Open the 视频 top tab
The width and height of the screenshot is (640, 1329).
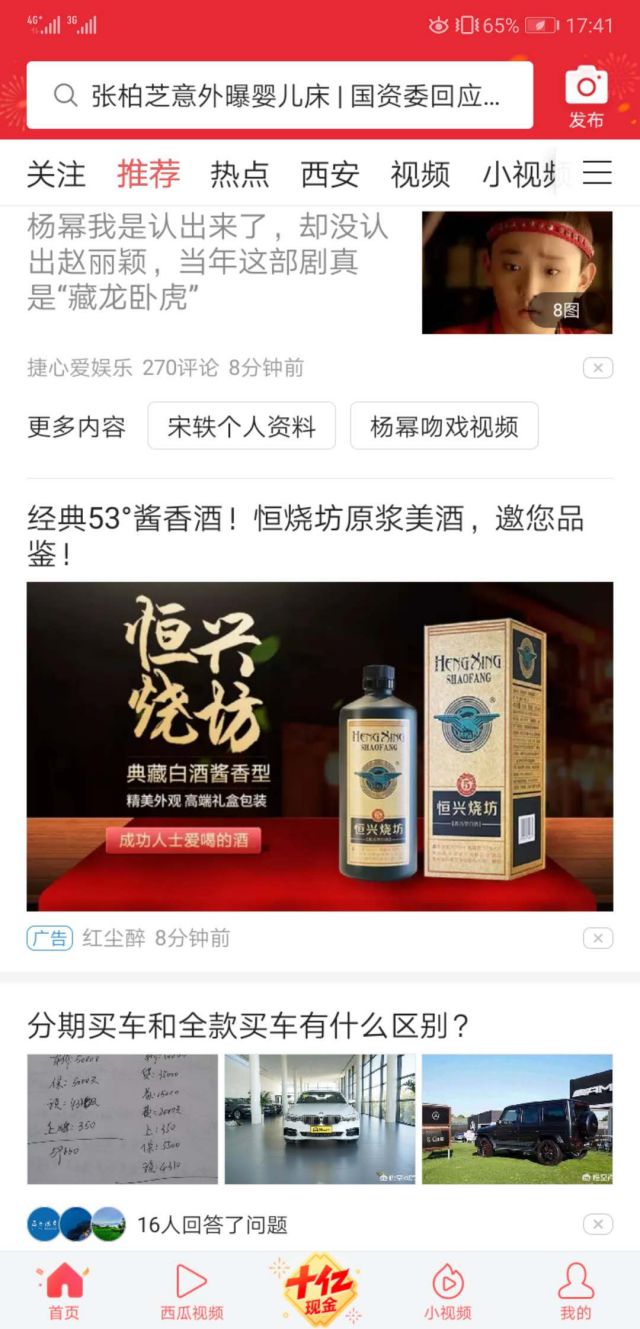[420, 174]
